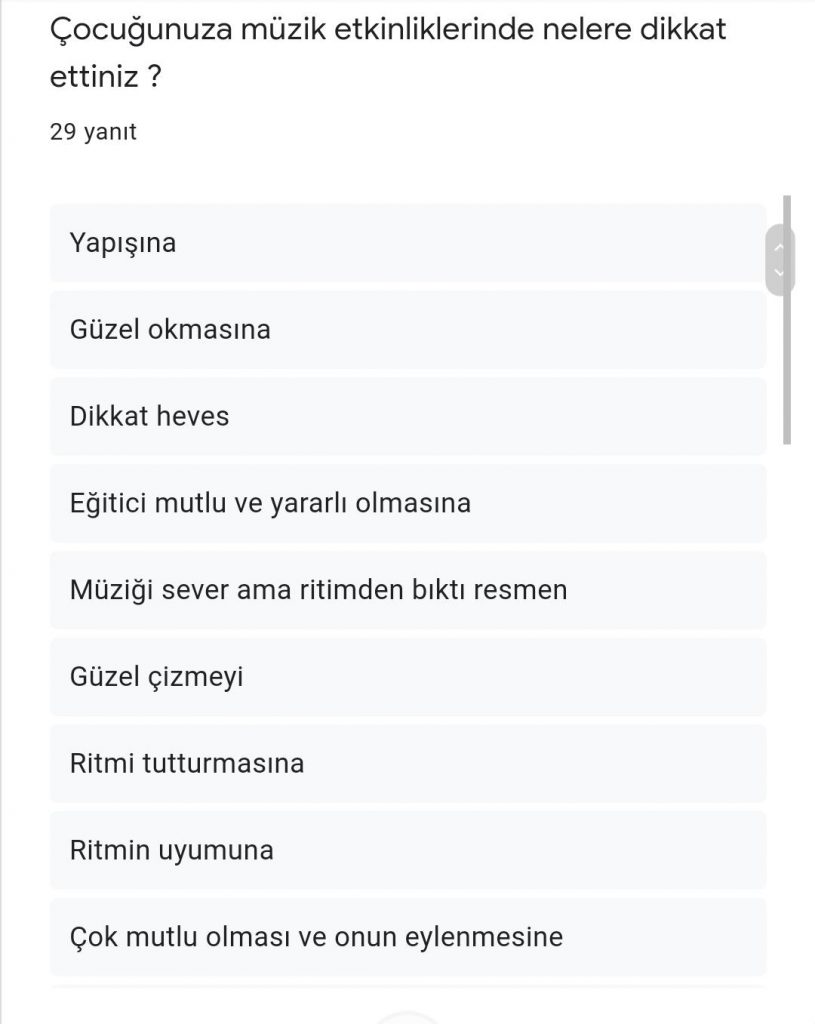The width and height of the screenshot is (815, 1024).
Task: Click between the scrollbar chevrons
Action: pos(779,258)
